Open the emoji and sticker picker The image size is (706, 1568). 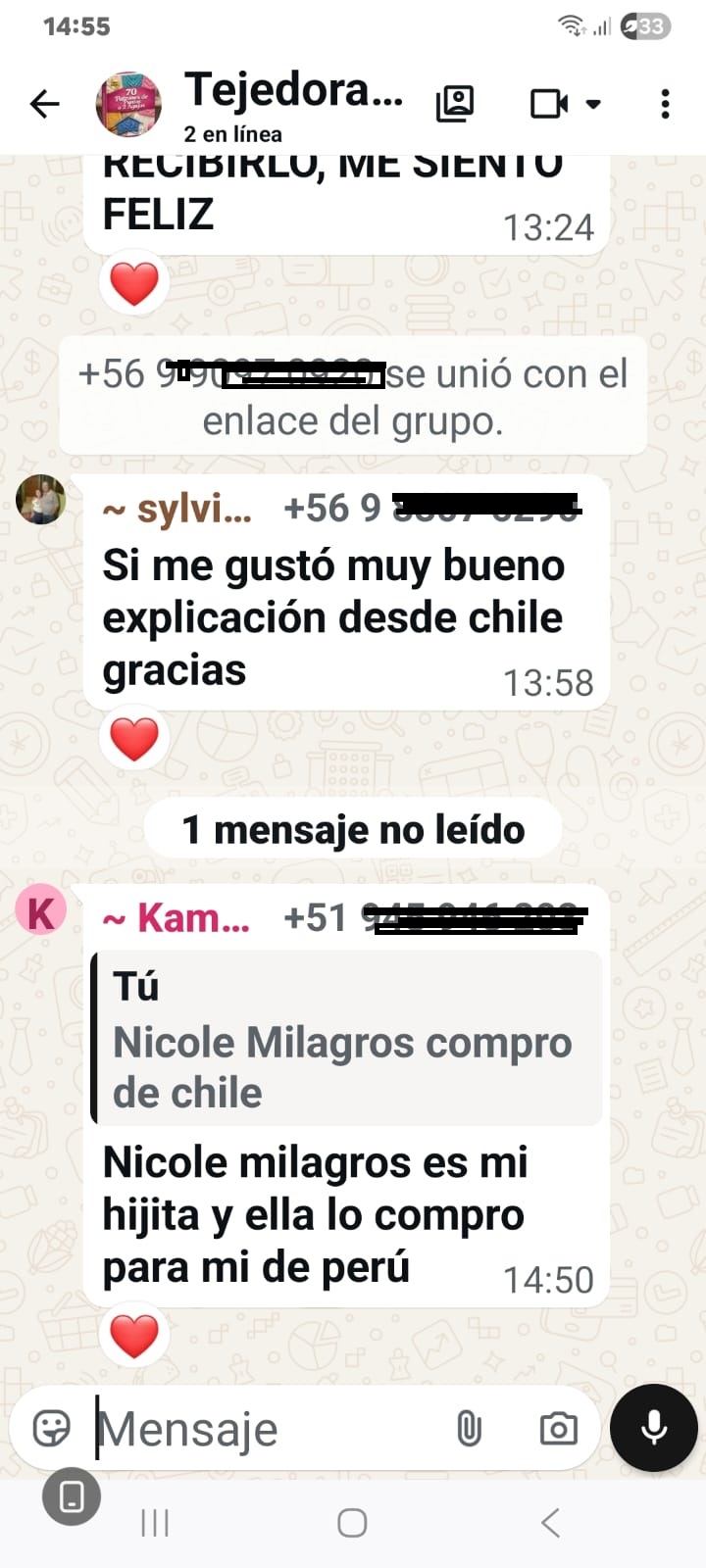click(52, 1428)
